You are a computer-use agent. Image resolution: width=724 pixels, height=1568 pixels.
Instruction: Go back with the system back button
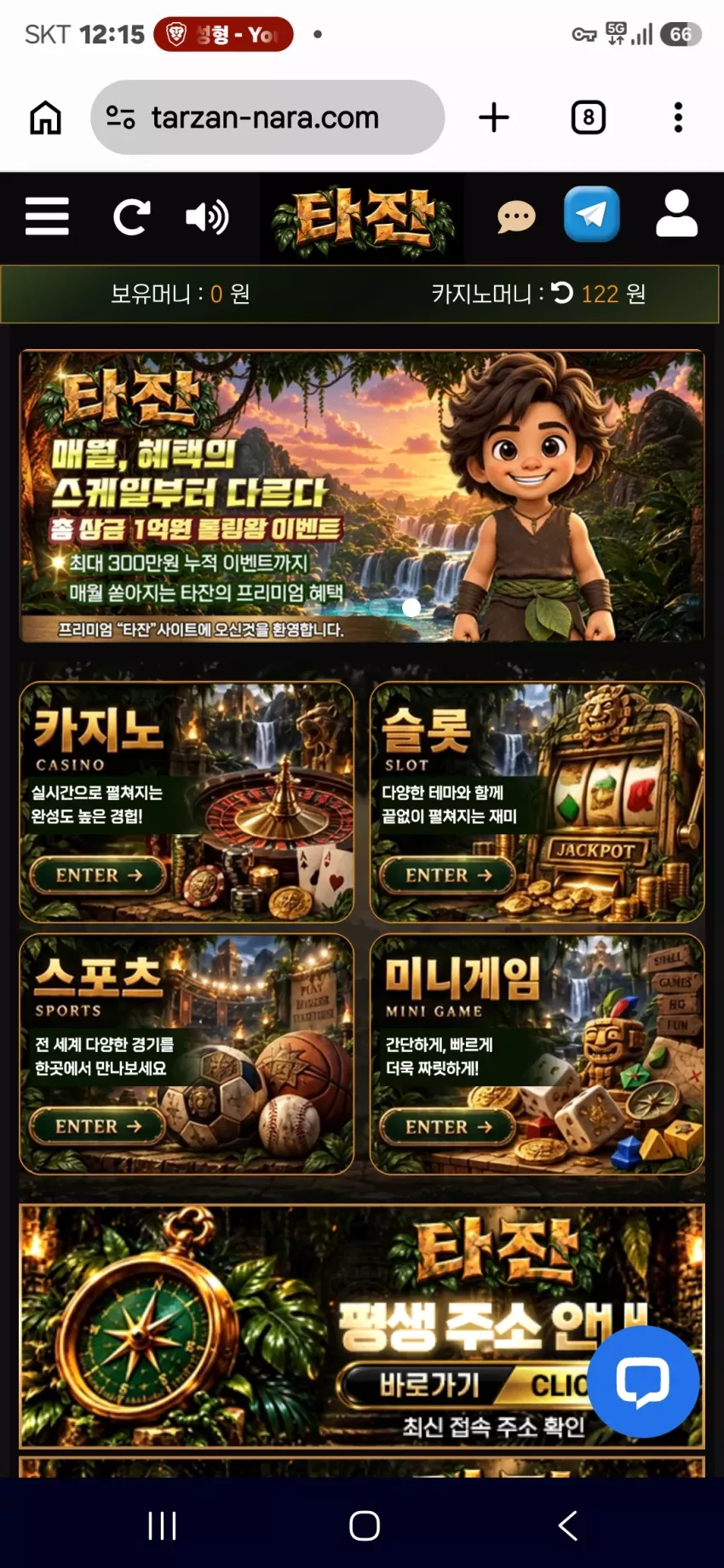point(567,1525)
